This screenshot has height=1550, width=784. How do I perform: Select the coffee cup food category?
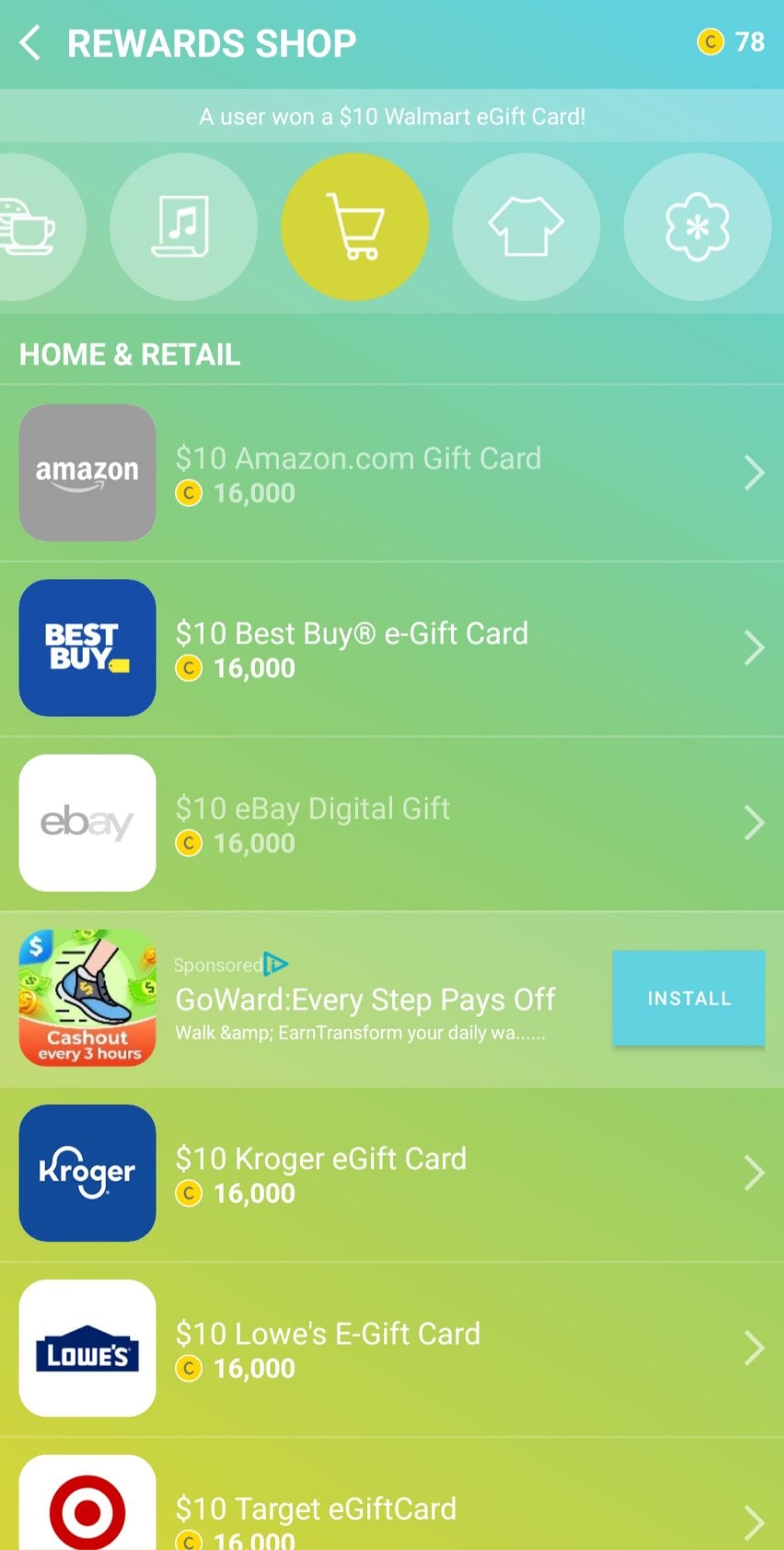pyautogui.click(x=31, y=226)
